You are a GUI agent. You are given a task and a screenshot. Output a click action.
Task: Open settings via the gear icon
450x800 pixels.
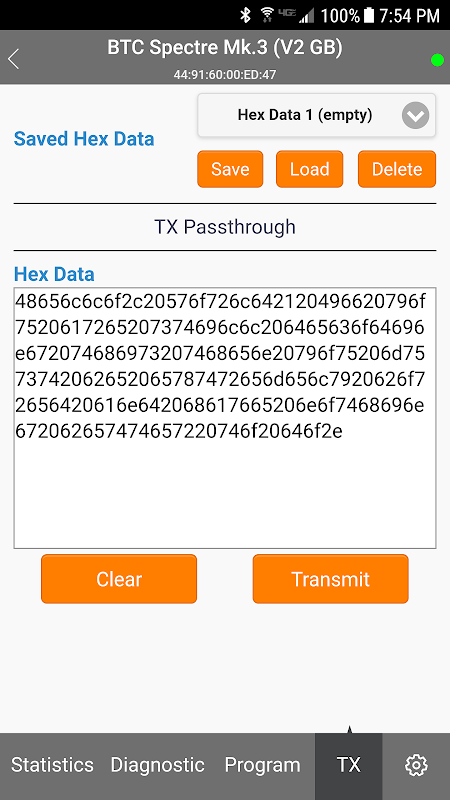coord(416,765)
